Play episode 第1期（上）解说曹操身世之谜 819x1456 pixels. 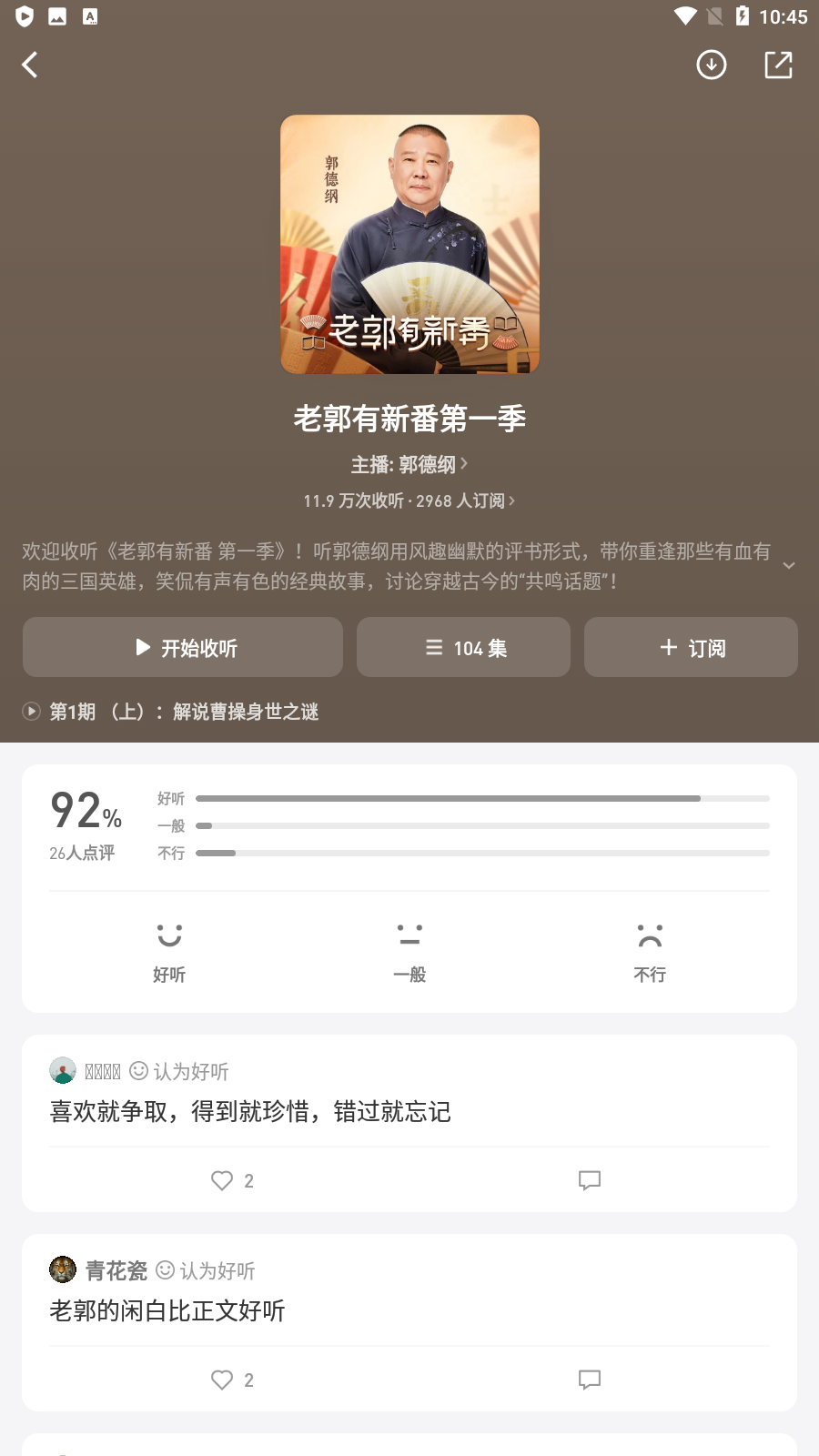[182, 712]
